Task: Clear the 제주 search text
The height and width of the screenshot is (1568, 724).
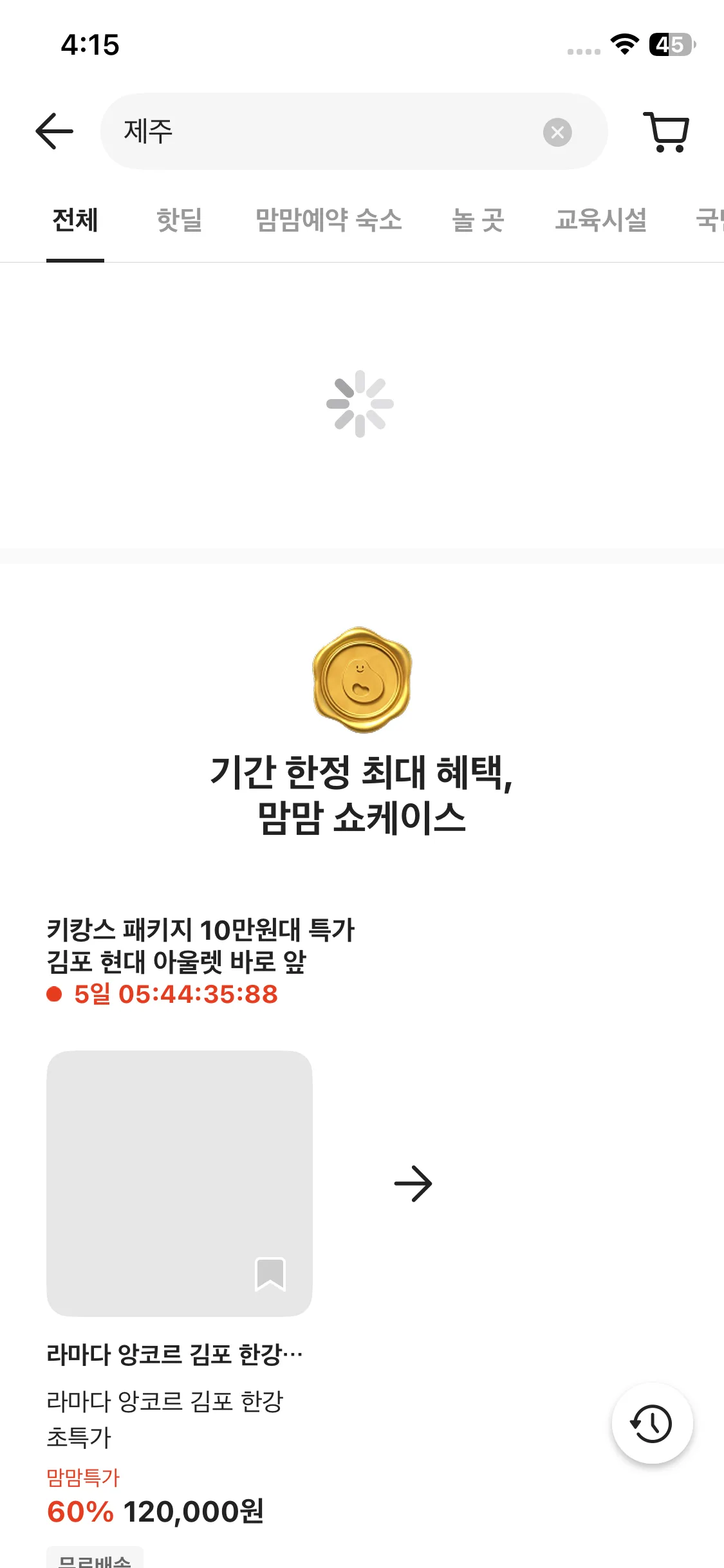Action: point(558,131)
